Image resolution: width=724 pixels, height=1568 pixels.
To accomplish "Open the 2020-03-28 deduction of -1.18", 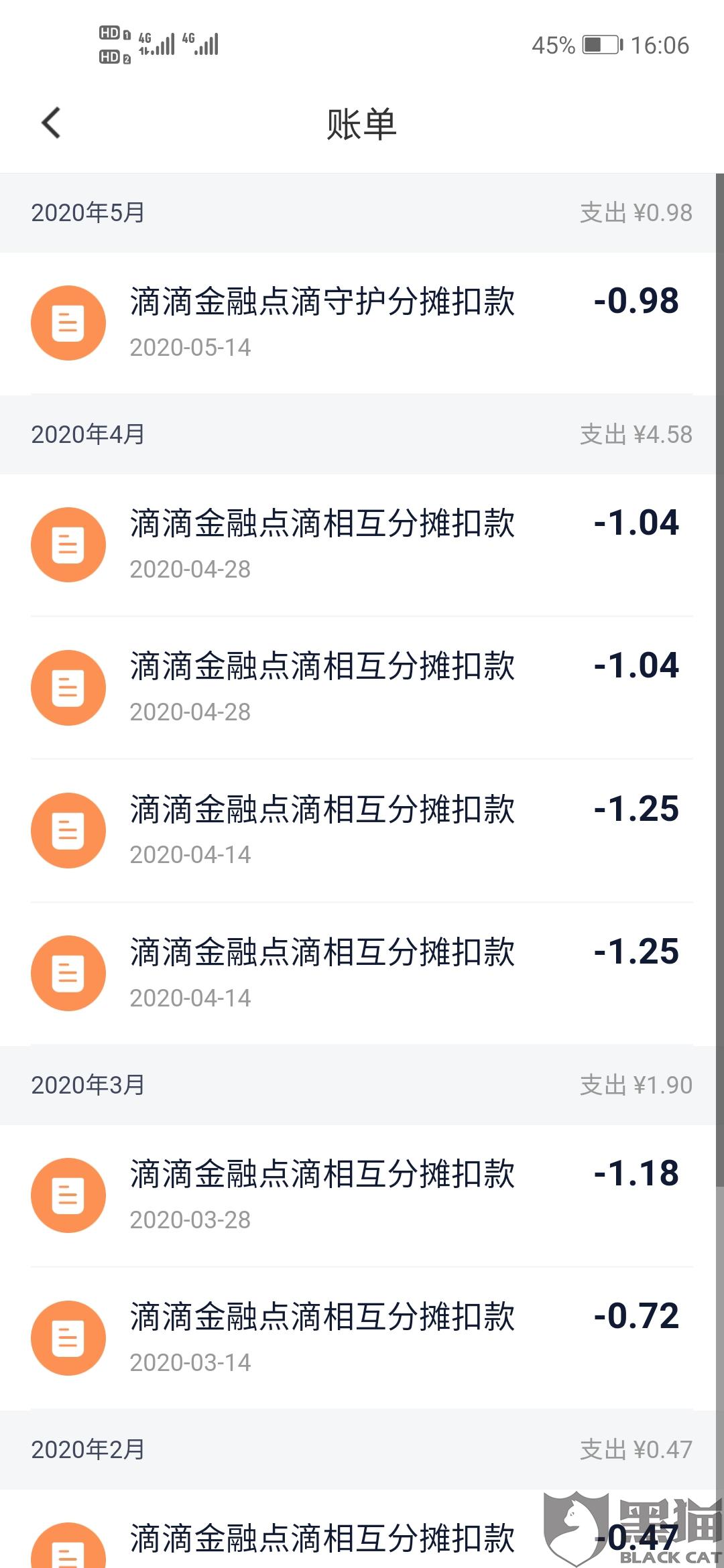I will pyautogui.click(x=362, y=1195).
